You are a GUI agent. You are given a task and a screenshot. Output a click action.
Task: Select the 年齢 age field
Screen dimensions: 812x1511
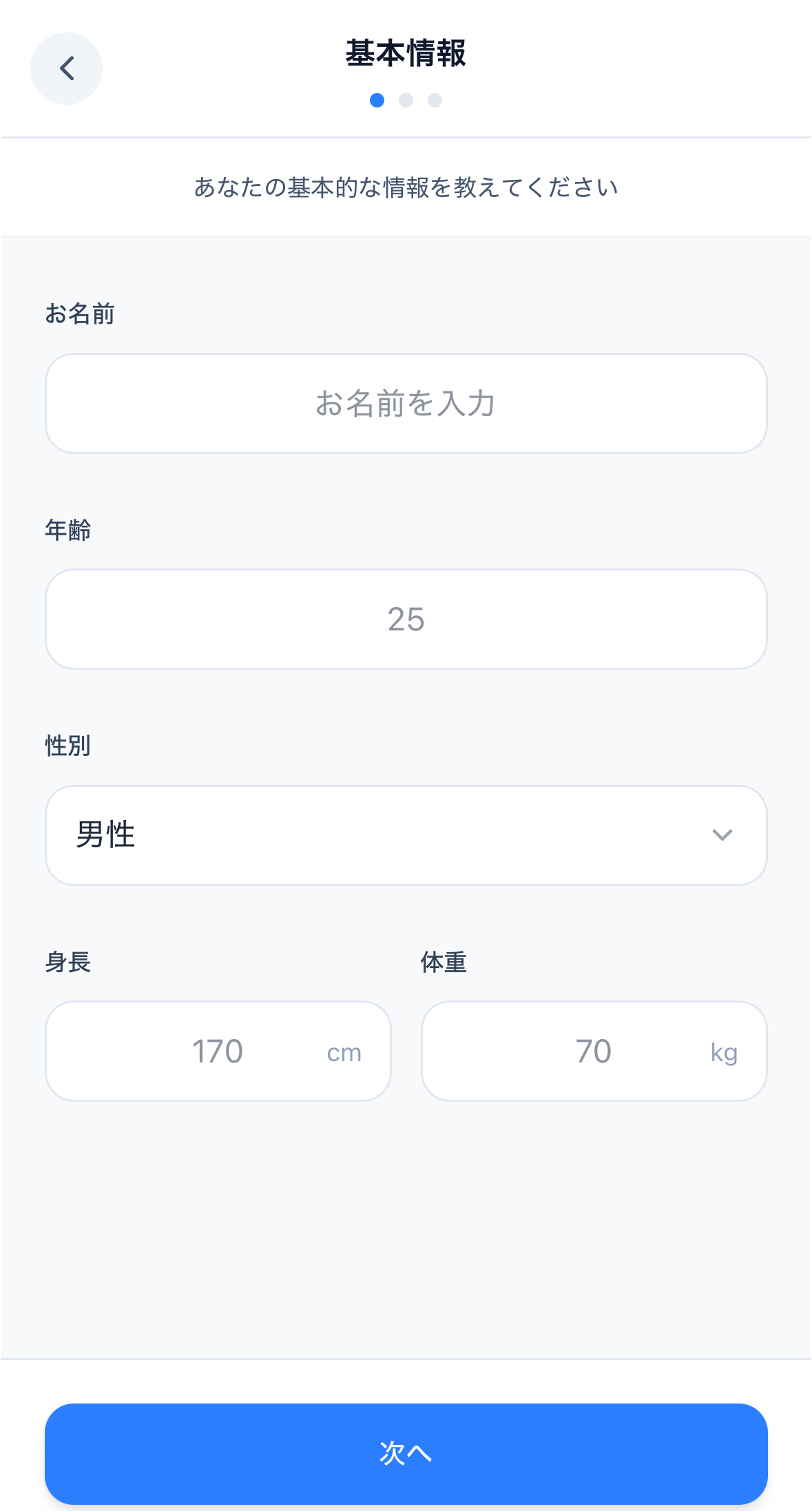tap(406, 619)
